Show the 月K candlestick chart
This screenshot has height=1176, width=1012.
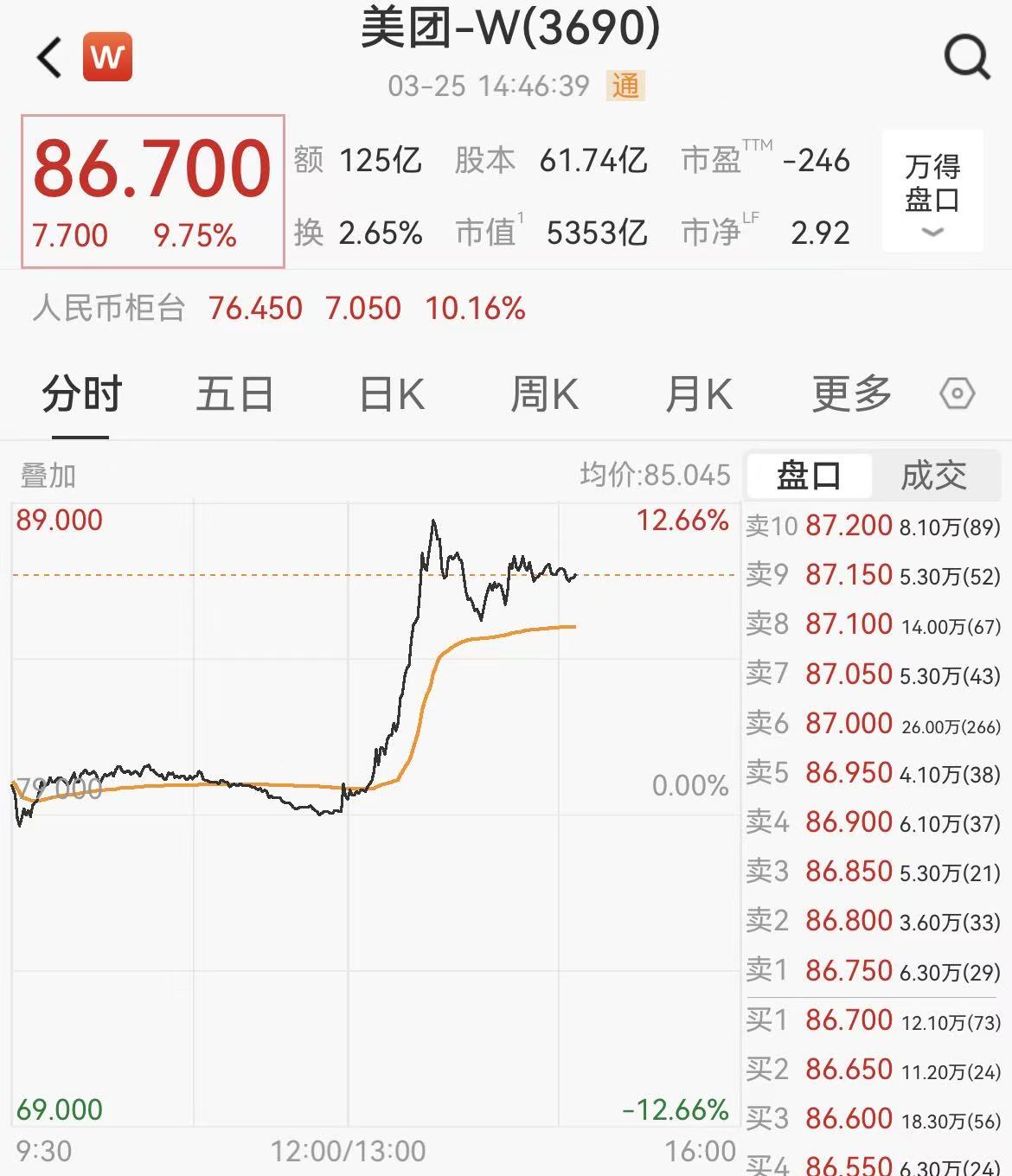[698, 395]
